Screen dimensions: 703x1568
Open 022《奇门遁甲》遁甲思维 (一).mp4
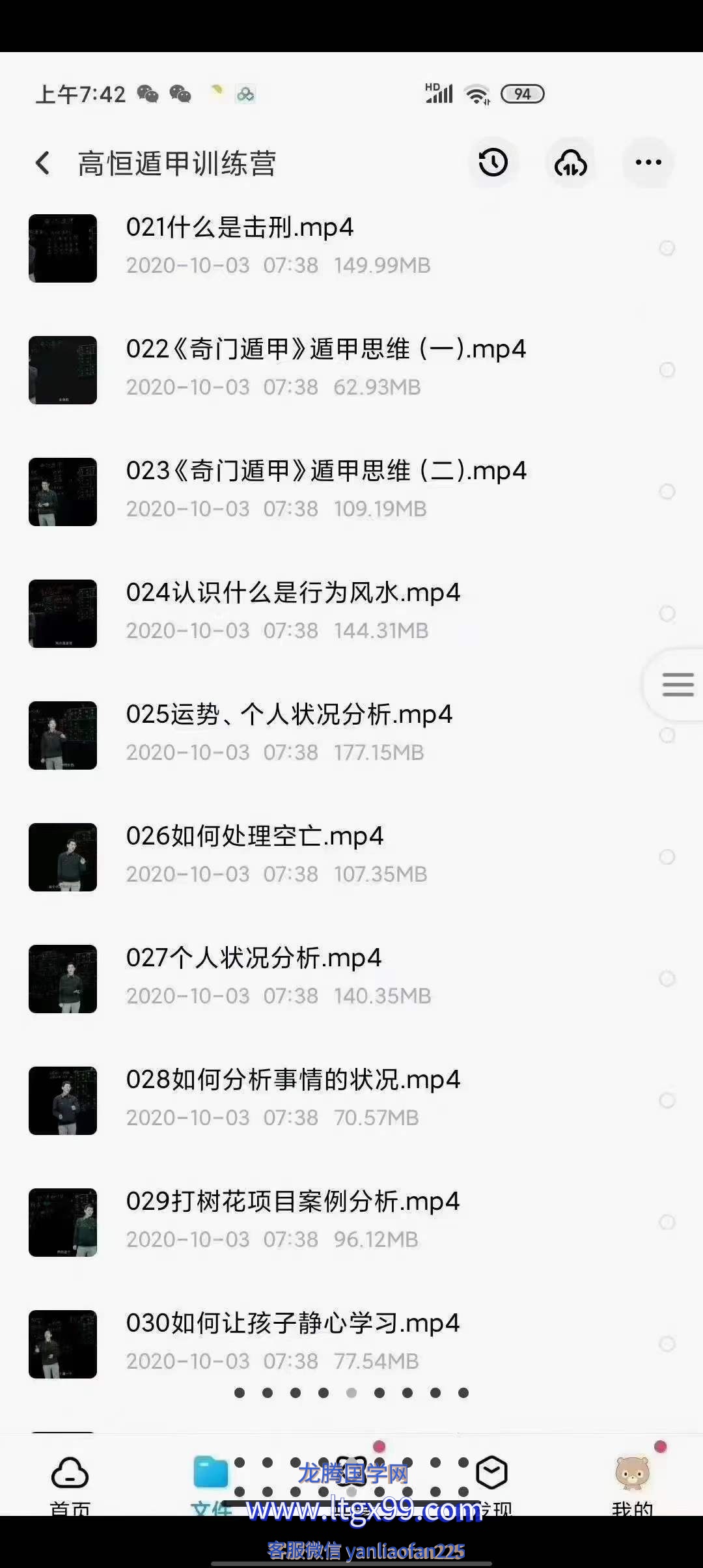[325, 350]
